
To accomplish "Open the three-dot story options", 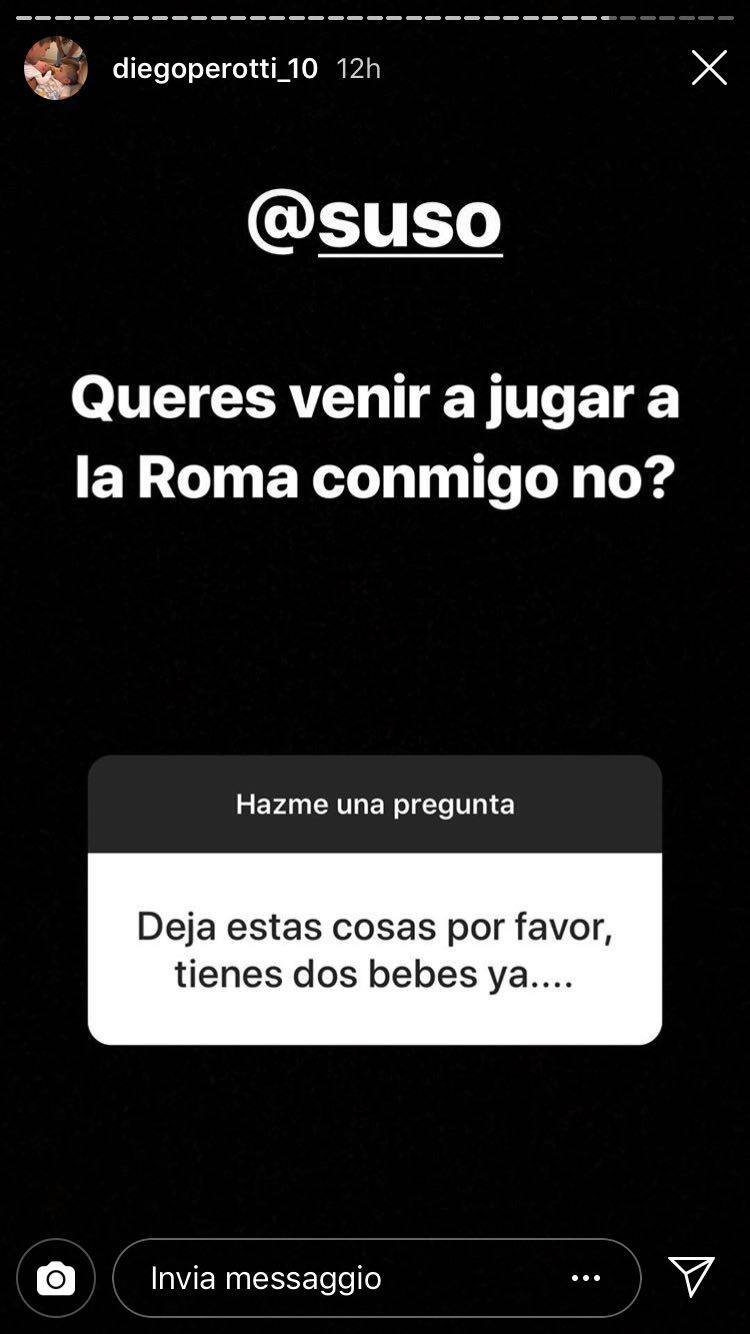I will pyautogui.click(x=586, y=1278).
